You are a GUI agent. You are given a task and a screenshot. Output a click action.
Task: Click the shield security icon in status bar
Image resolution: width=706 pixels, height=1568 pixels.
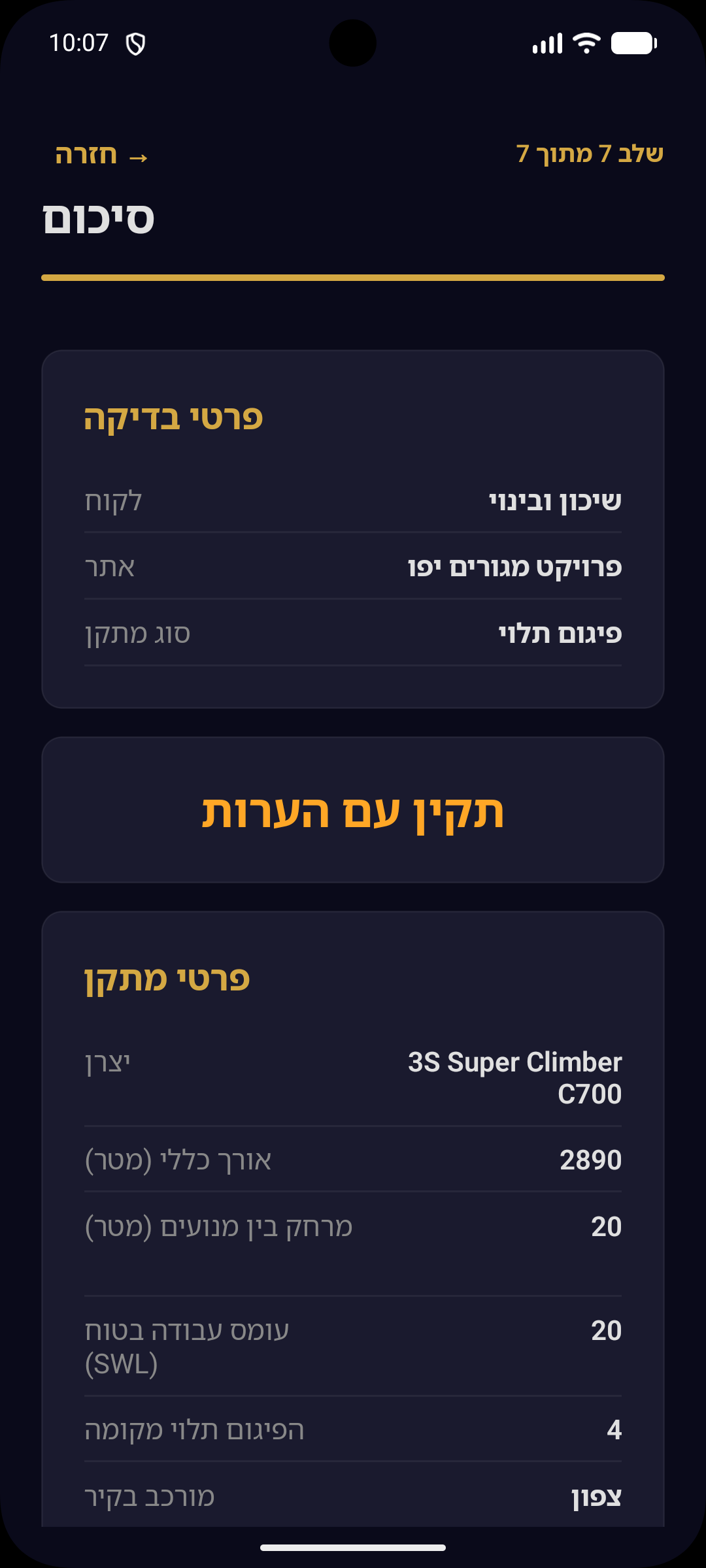coord(136,44)
